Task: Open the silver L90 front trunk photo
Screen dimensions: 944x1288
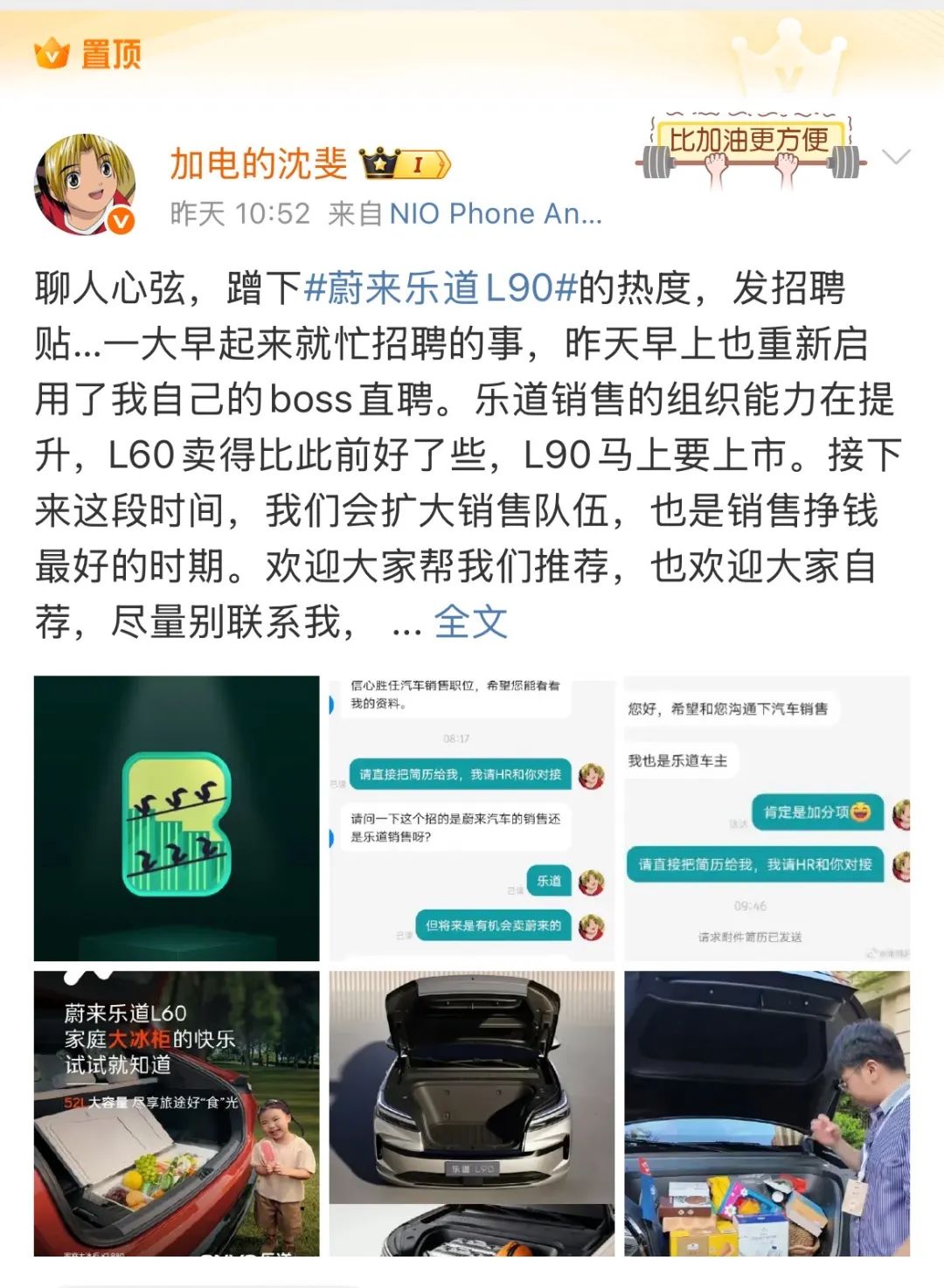Action: pos(471,1112)
